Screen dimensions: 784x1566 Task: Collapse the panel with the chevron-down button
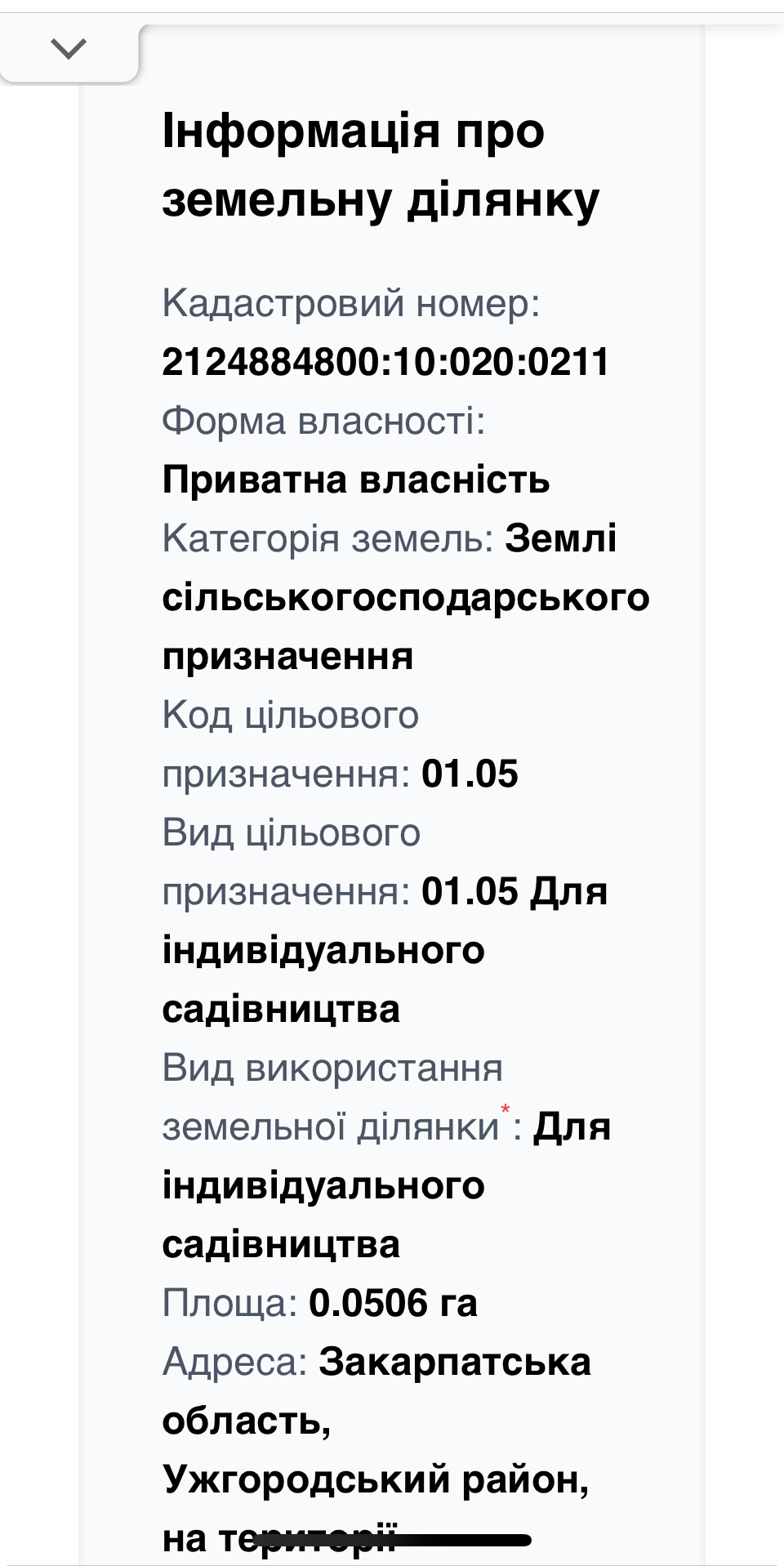(69, 49)
